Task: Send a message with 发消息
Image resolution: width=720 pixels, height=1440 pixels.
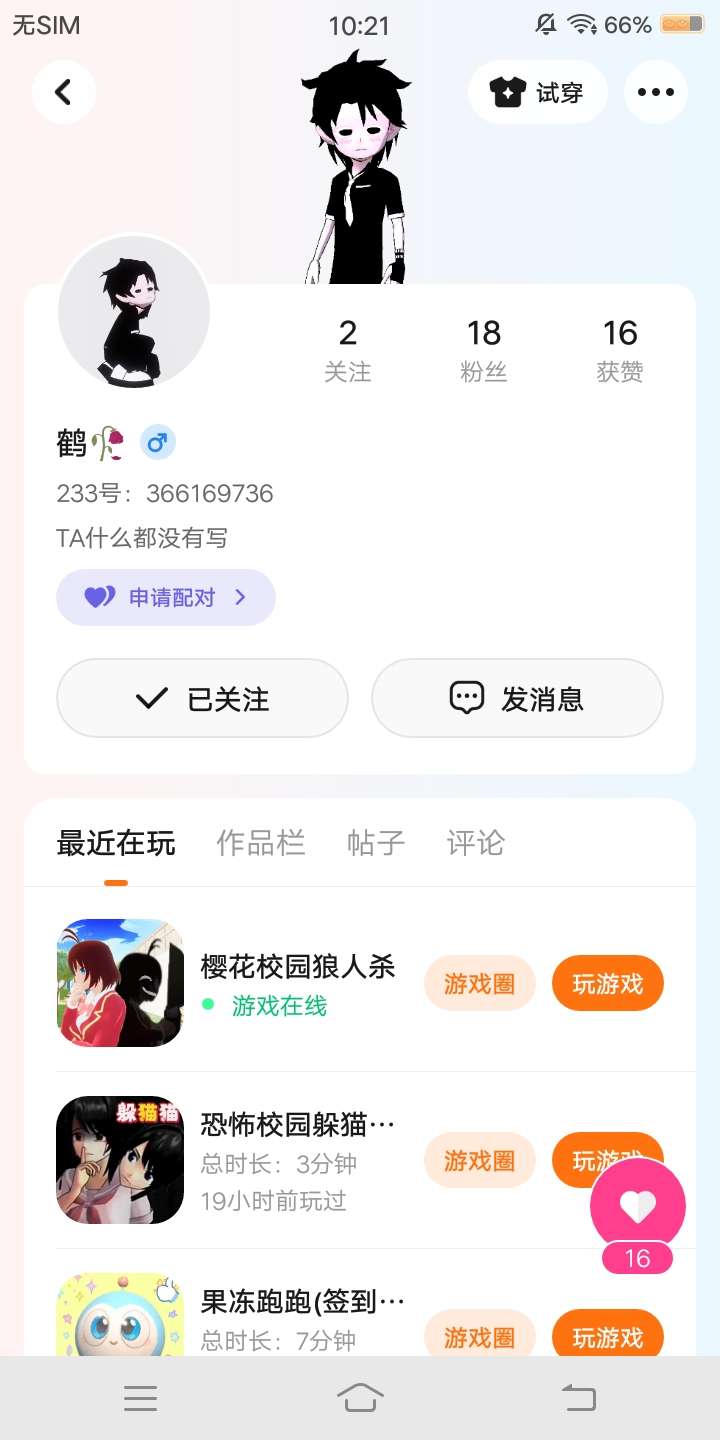Action: click(x=517, y=698)
